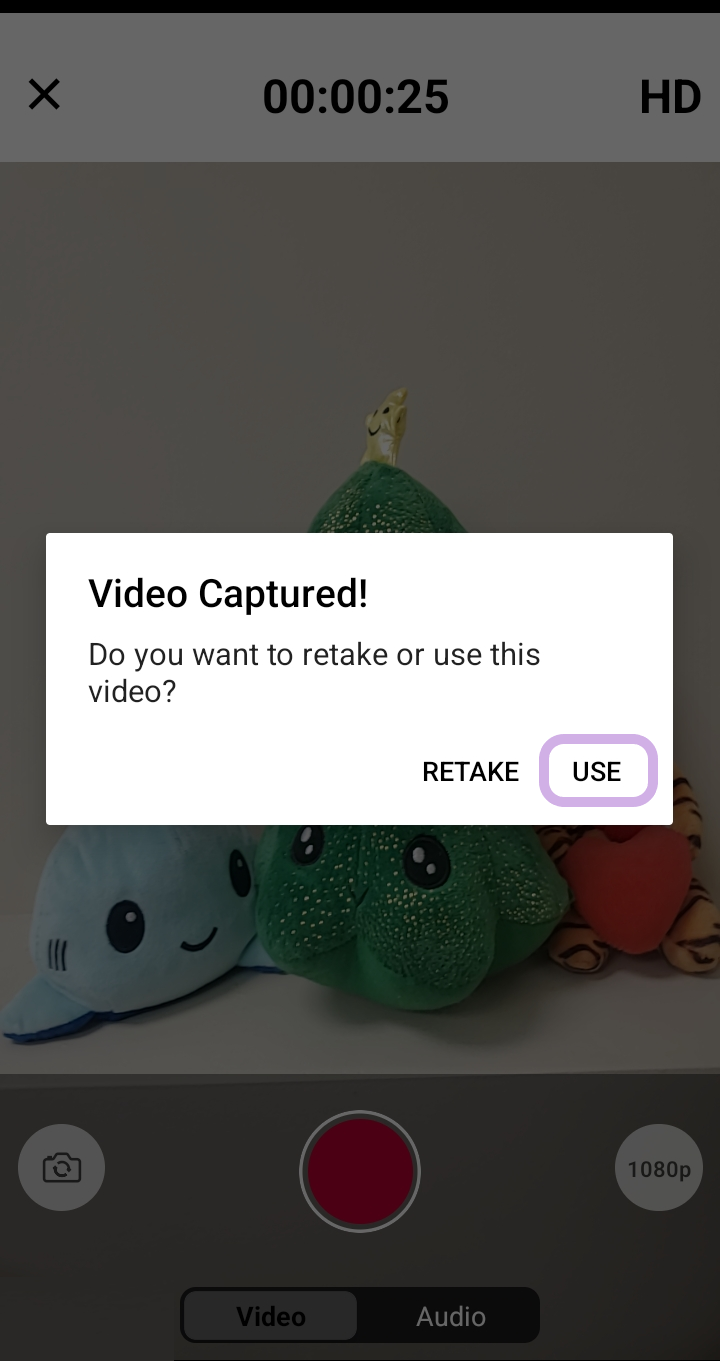
Task: Select the Video mode tab
Action: click(x=271, y=1316)
